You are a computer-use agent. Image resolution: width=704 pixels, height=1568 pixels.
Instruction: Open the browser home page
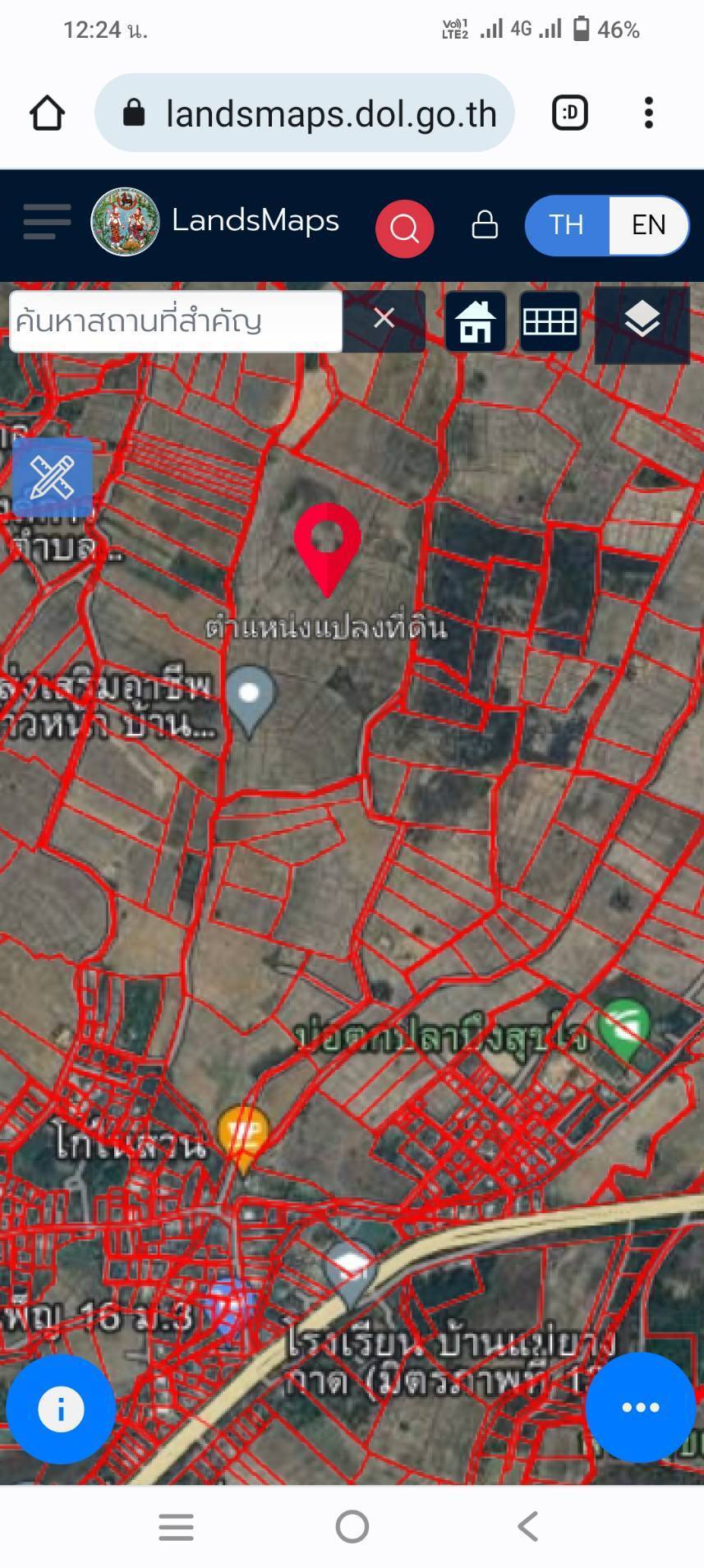(47, 113)
